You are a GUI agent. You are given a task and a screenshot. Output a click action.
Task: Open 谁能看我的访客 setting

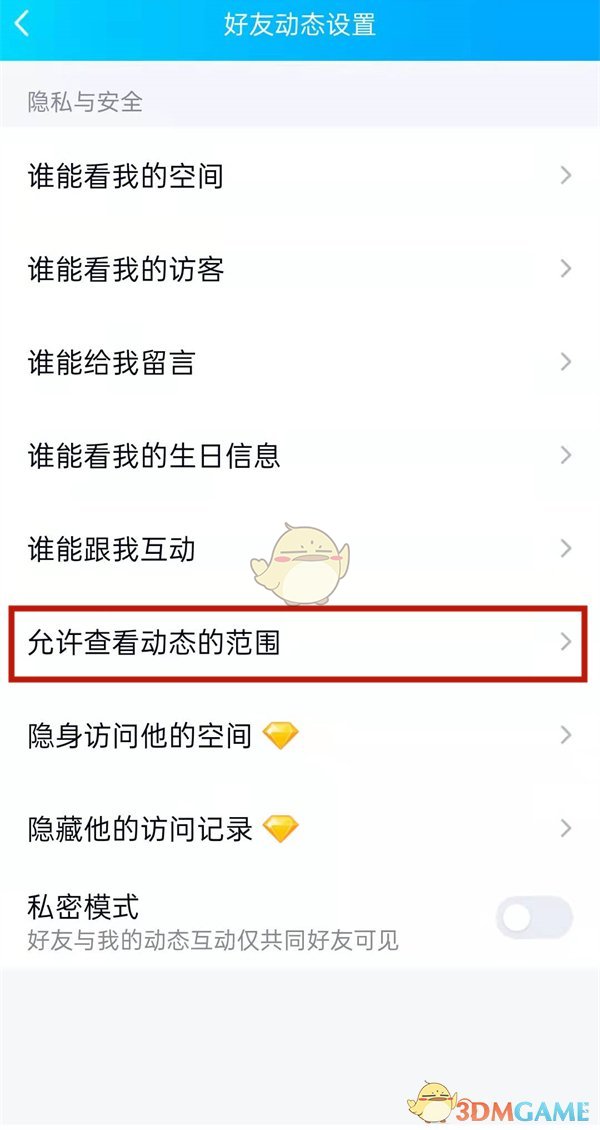298,269
